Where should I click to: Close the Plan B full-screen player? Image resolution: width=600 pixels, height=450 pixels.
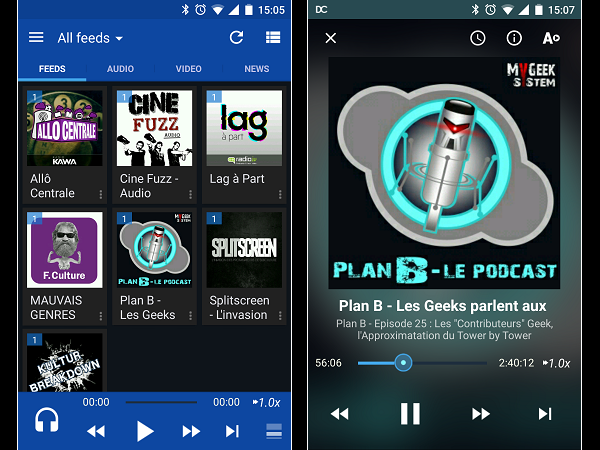coord(331,38)
